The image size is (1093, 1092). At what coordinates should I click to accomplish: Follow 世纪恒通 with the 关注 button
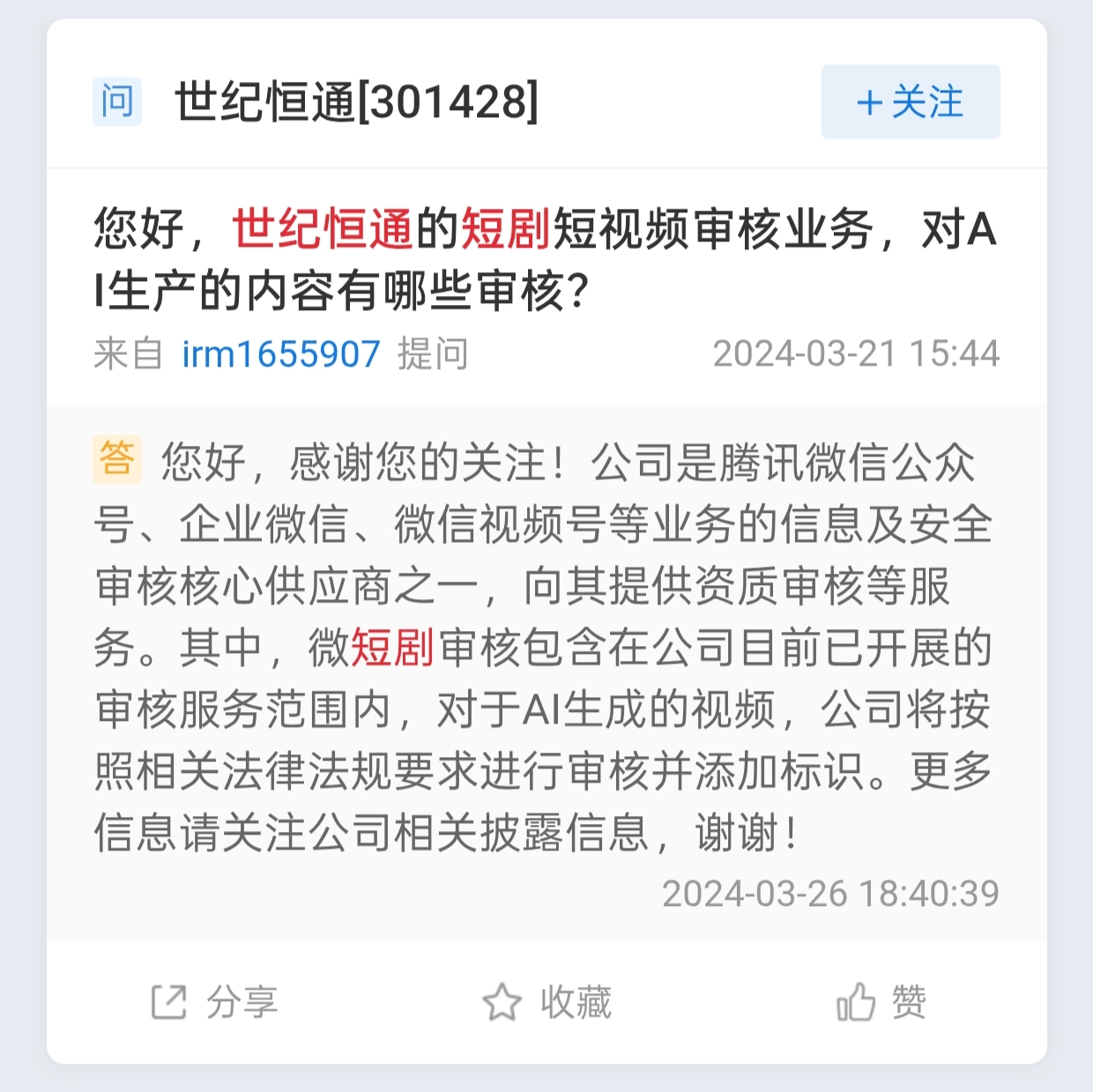point(910,102)
